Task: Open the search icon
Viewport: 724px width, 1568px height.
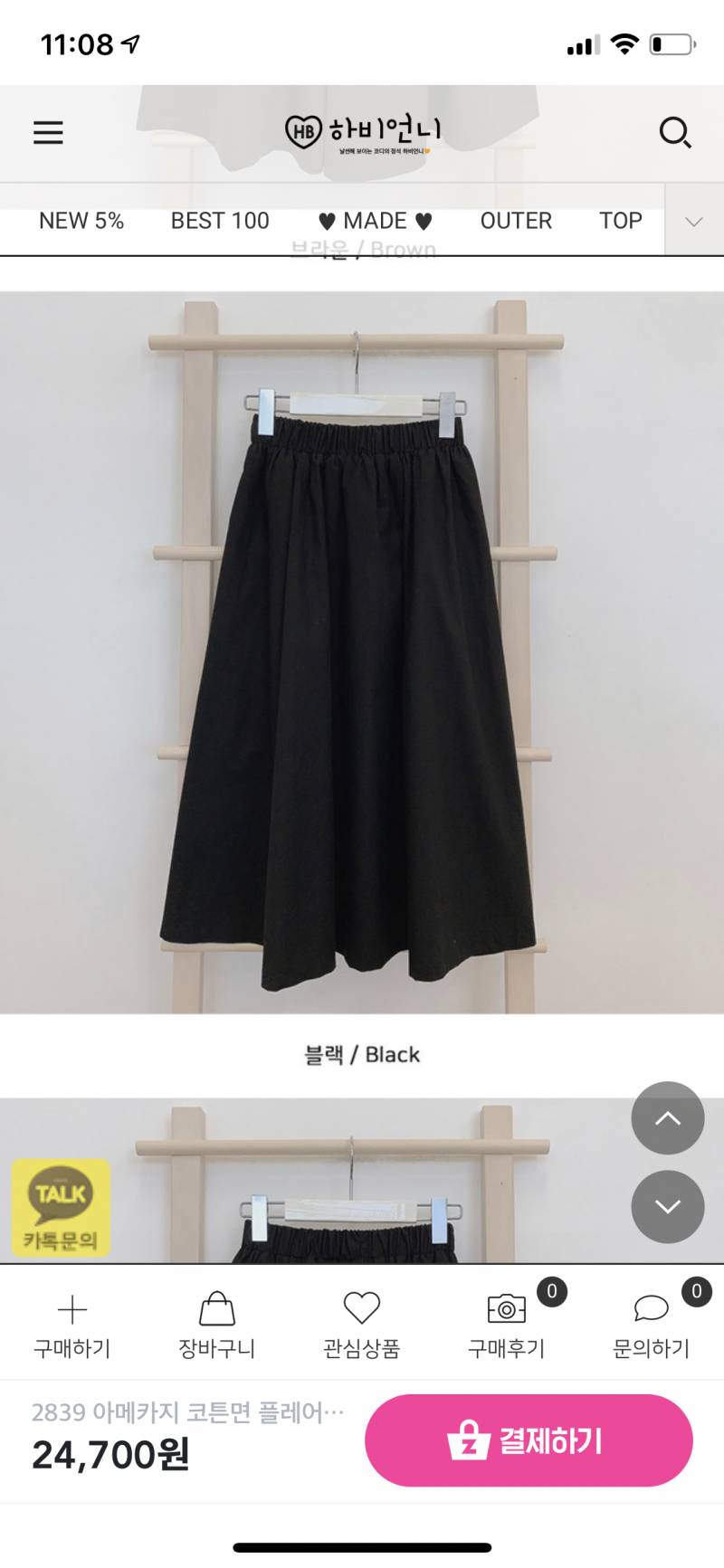Action: click(x=674, y=133)
